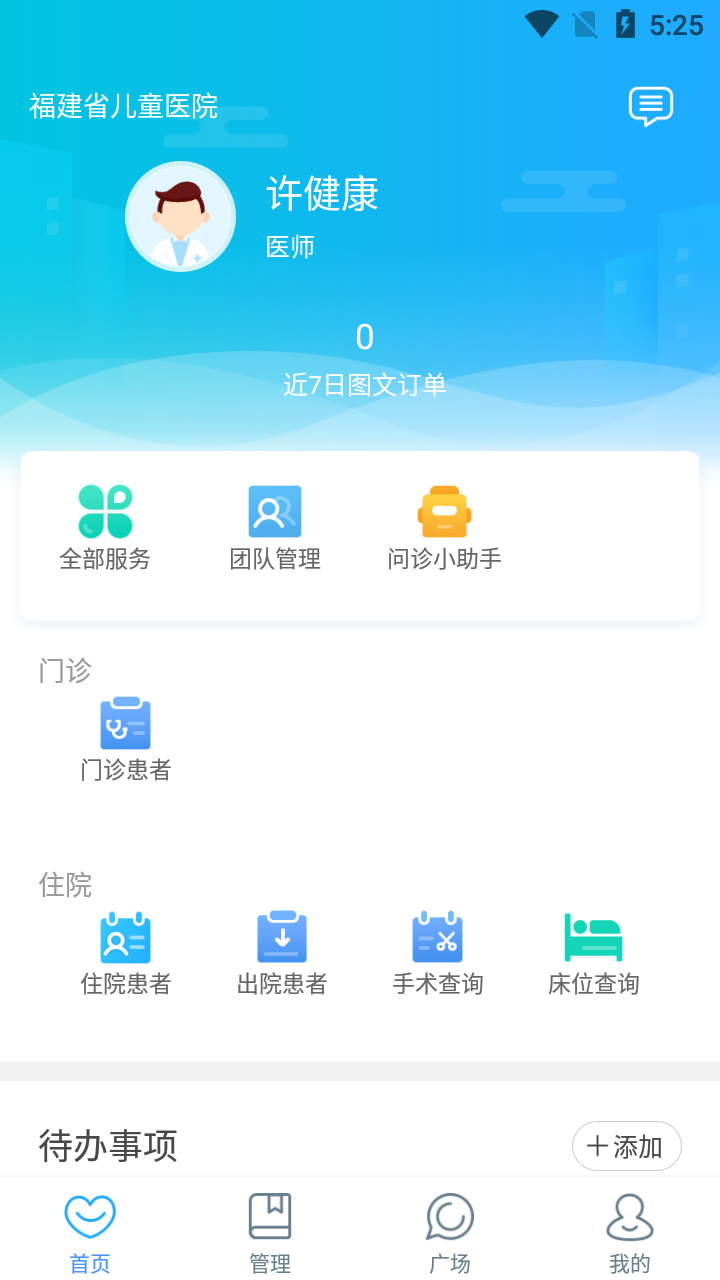Switch to the 广场 tab
Image resolution: width=720 pixels, height=1280 pixels.
click(x=450, y=1233)
